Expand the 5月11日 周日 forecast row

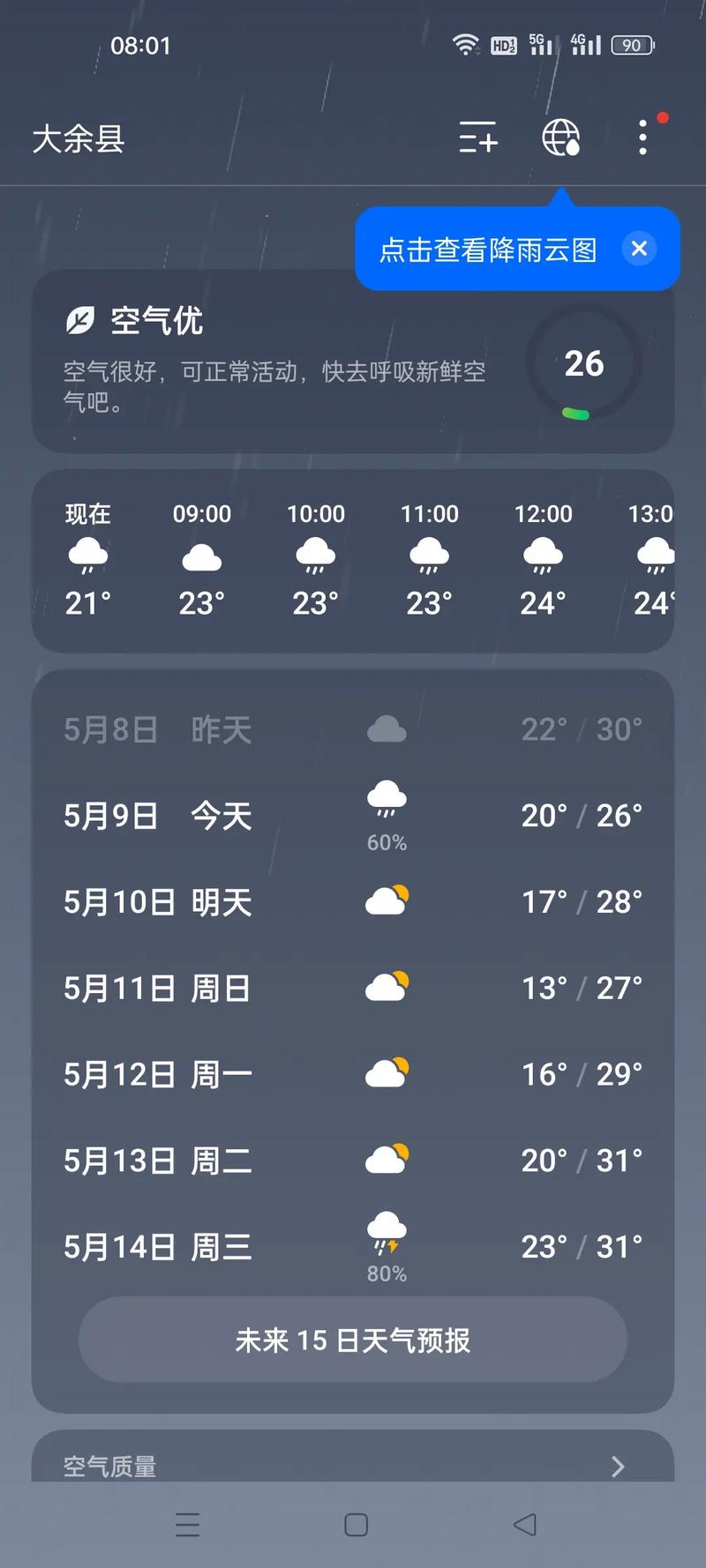[353, 988]
